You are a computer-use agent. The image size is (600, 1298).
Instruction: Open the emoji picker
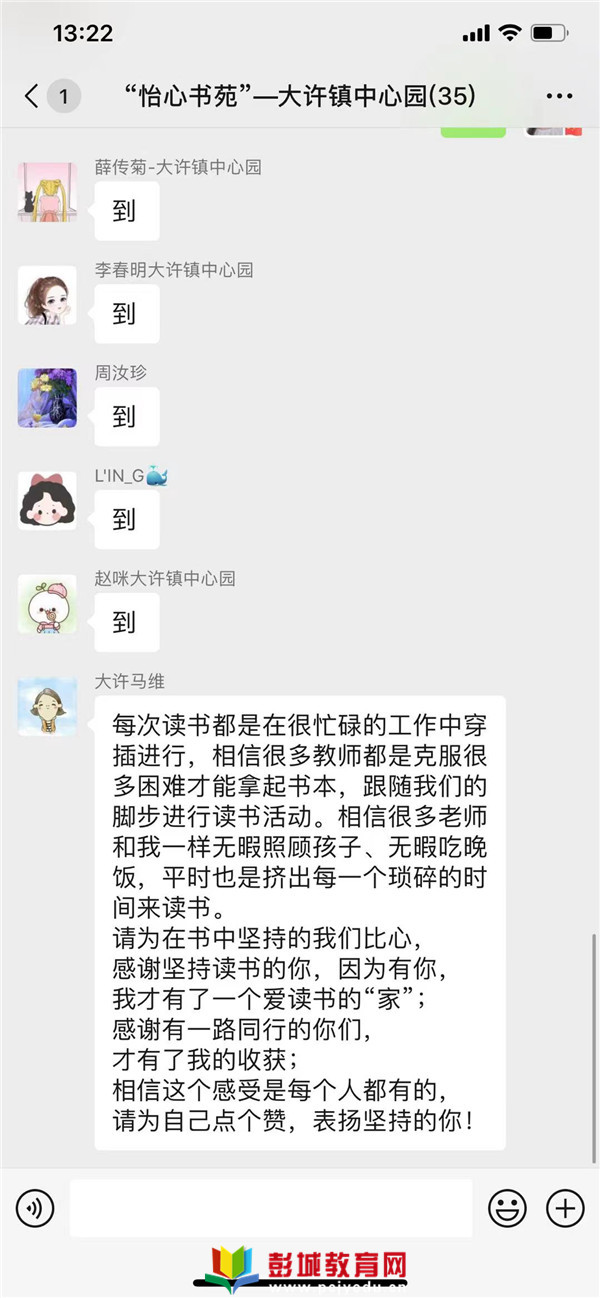click(507, 1209)
